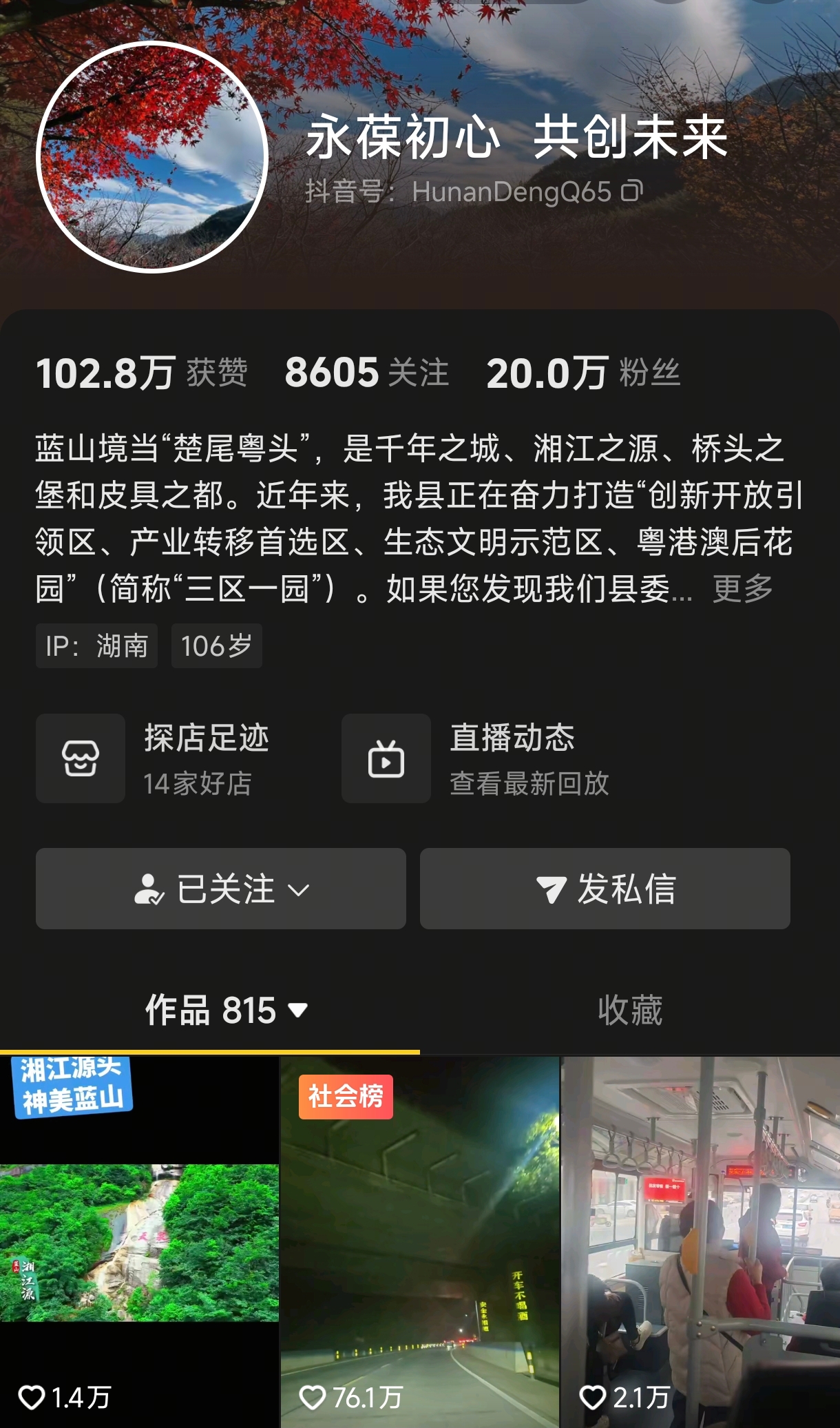Open the 作品 815 sorting tab
840x1428 pixels.
pyautogui.click(x=226, y=1011)
